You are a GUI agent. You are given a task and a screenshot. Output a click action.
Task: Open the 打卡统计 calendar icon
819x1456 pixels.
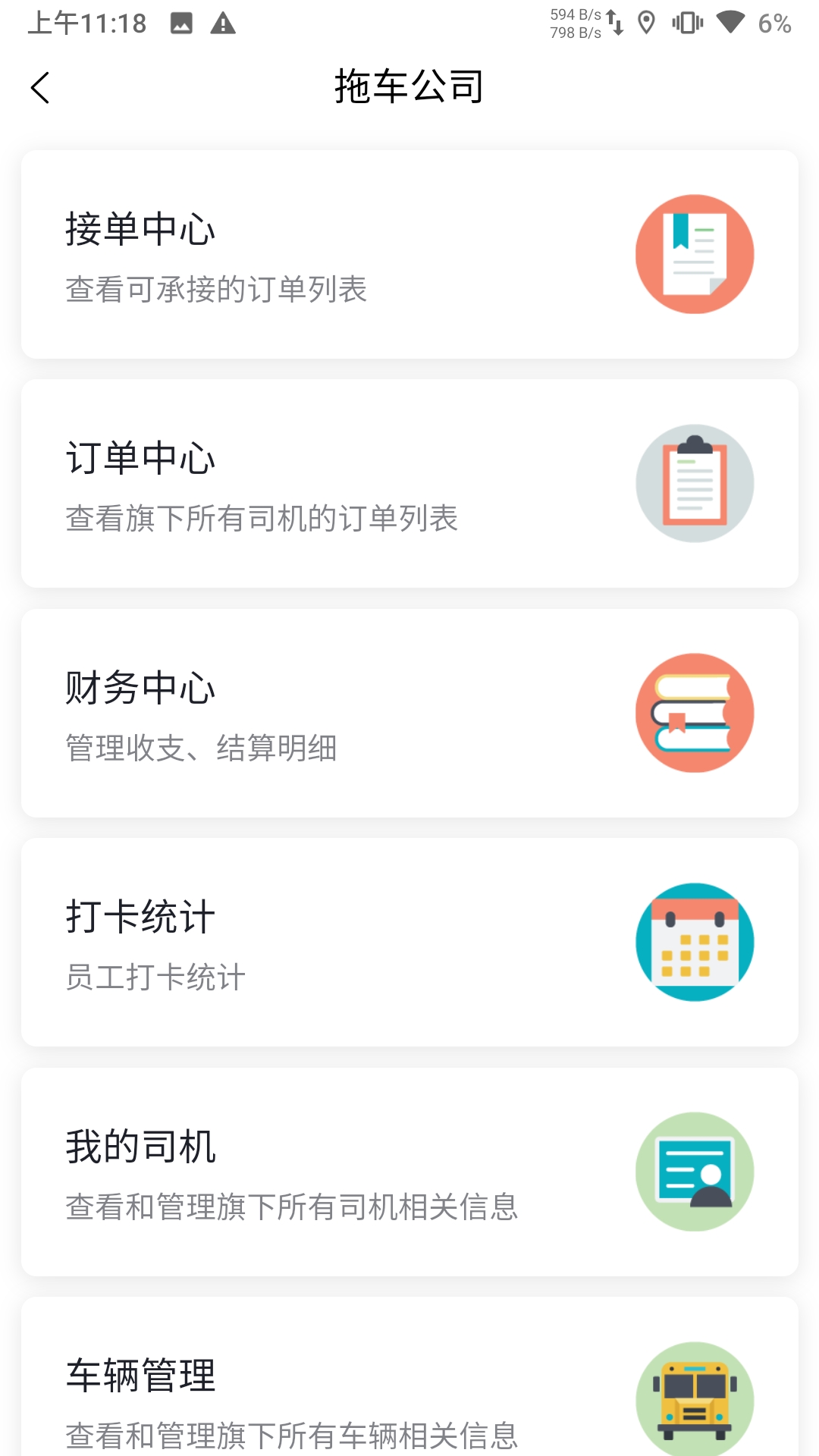[694, 941]
